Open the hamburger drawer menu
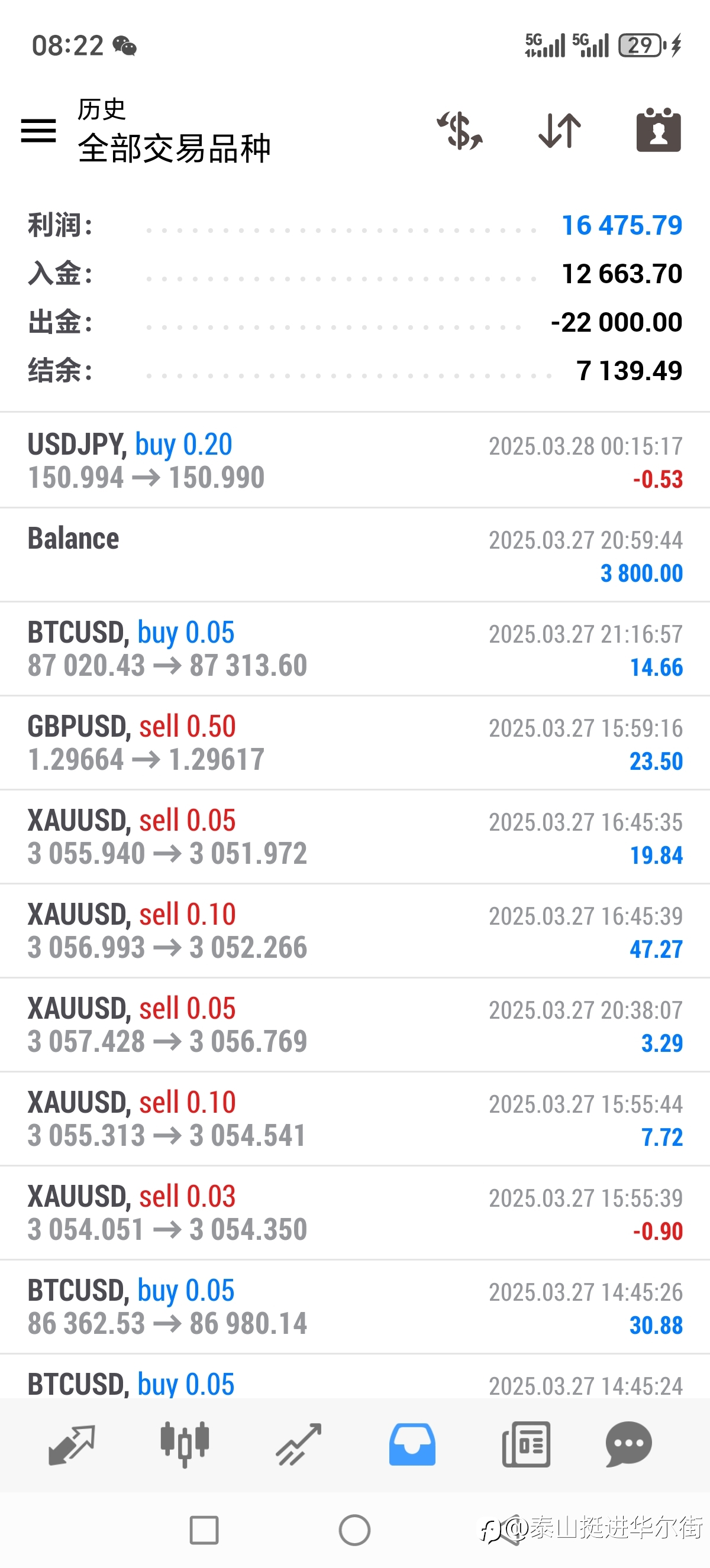 pos(38,131)
